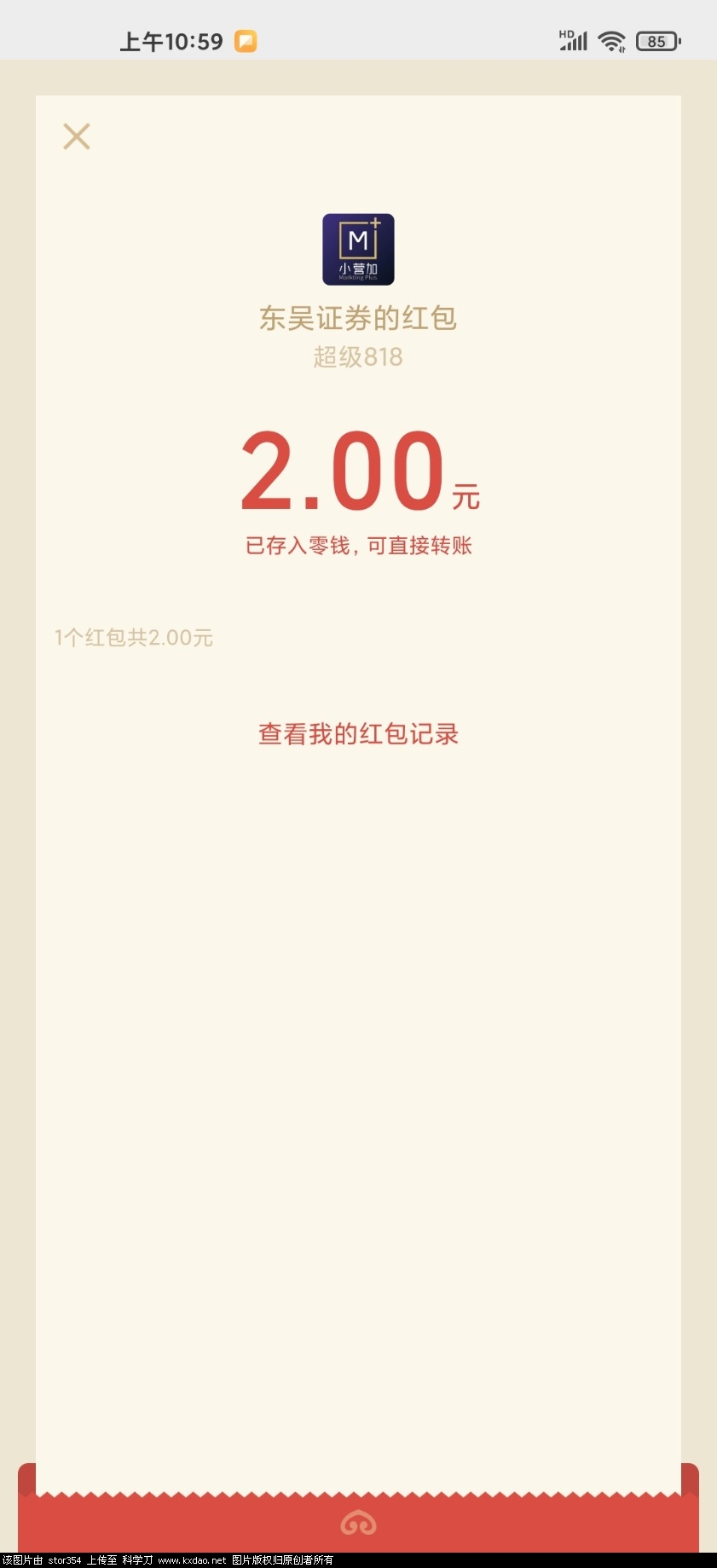Select the 超级818 greeting message
This screenshot has width=717, height=1568.
coord(358,357)
